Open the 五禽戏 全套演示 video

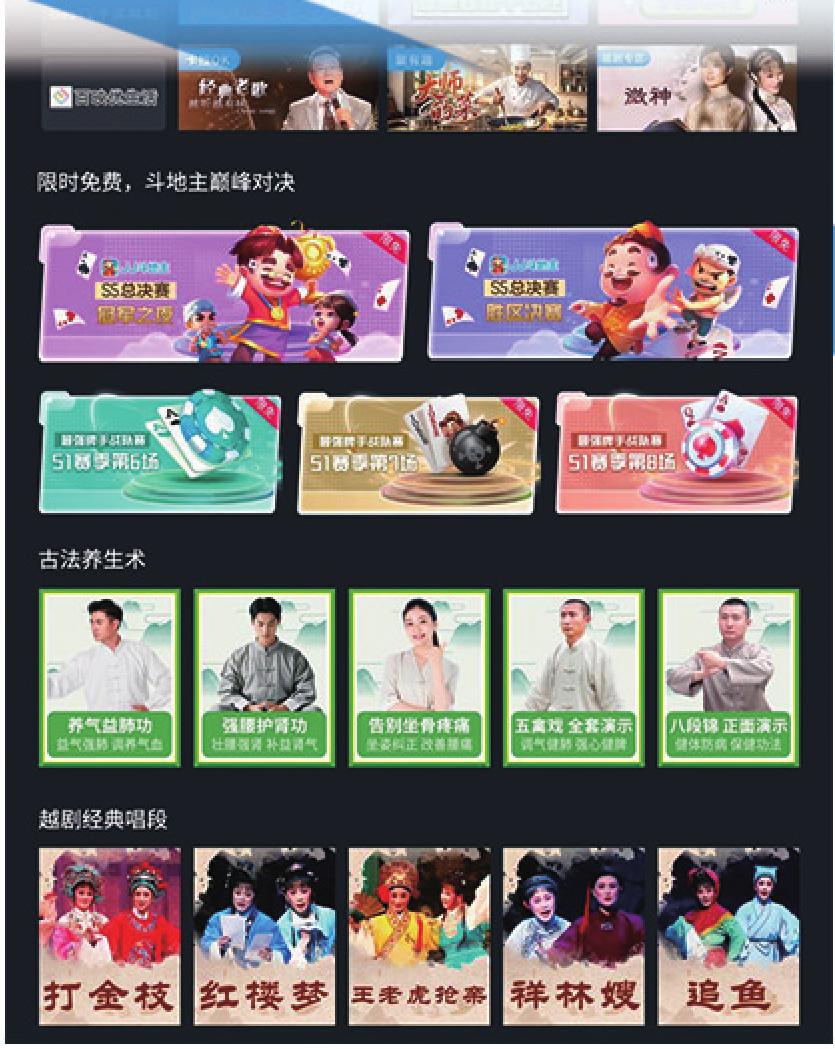pos(574,678)
